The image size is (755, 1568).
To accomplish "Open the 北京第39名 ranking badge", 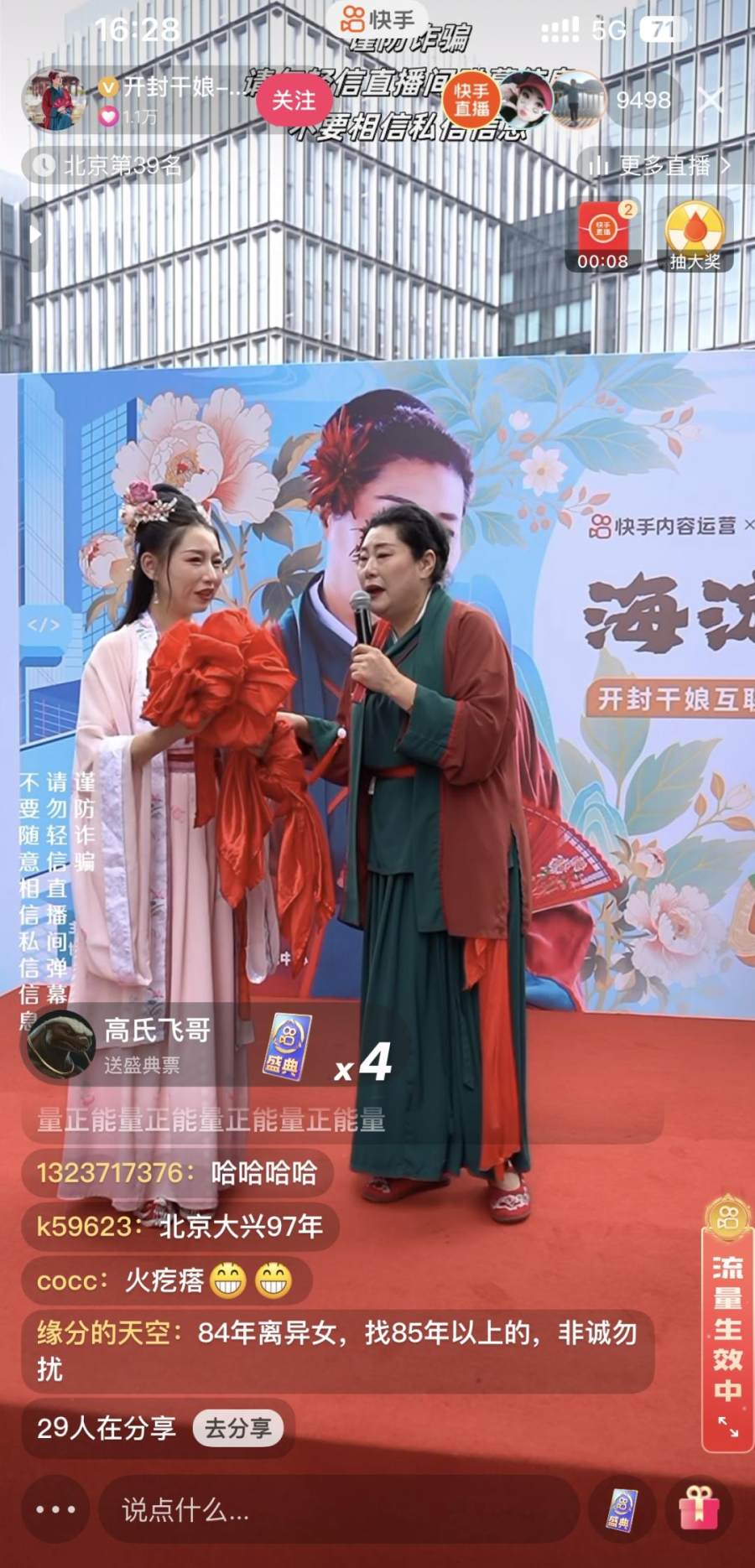I will [x=109, y=166].
